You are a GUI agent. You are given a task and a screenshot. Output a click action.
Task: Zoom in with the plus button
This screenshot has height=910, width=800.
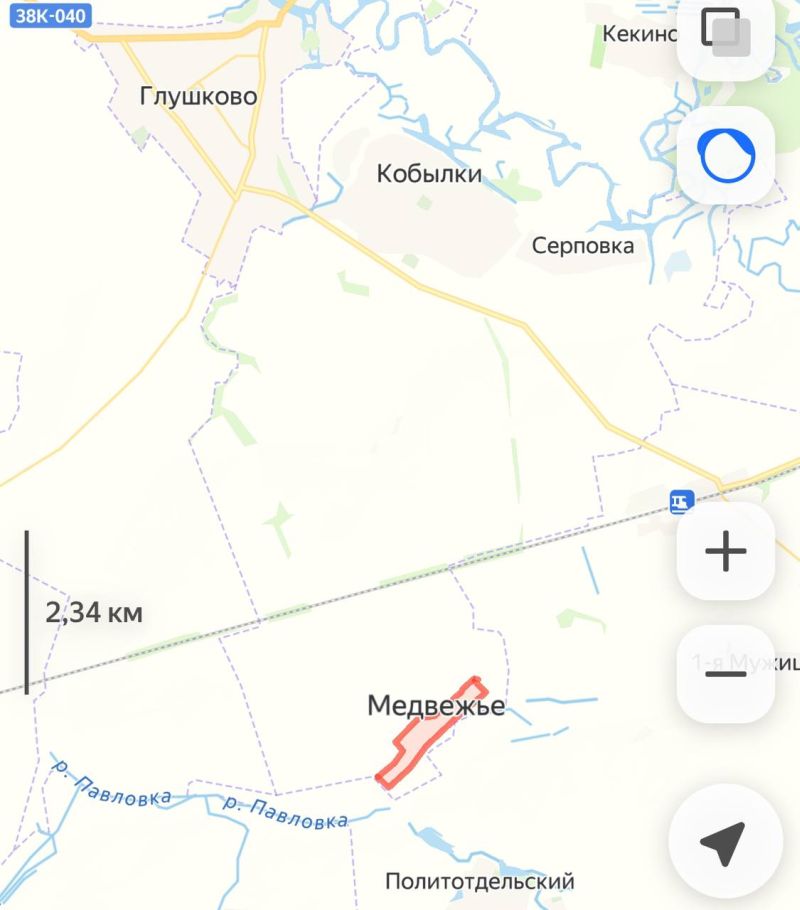click(726, 551)
